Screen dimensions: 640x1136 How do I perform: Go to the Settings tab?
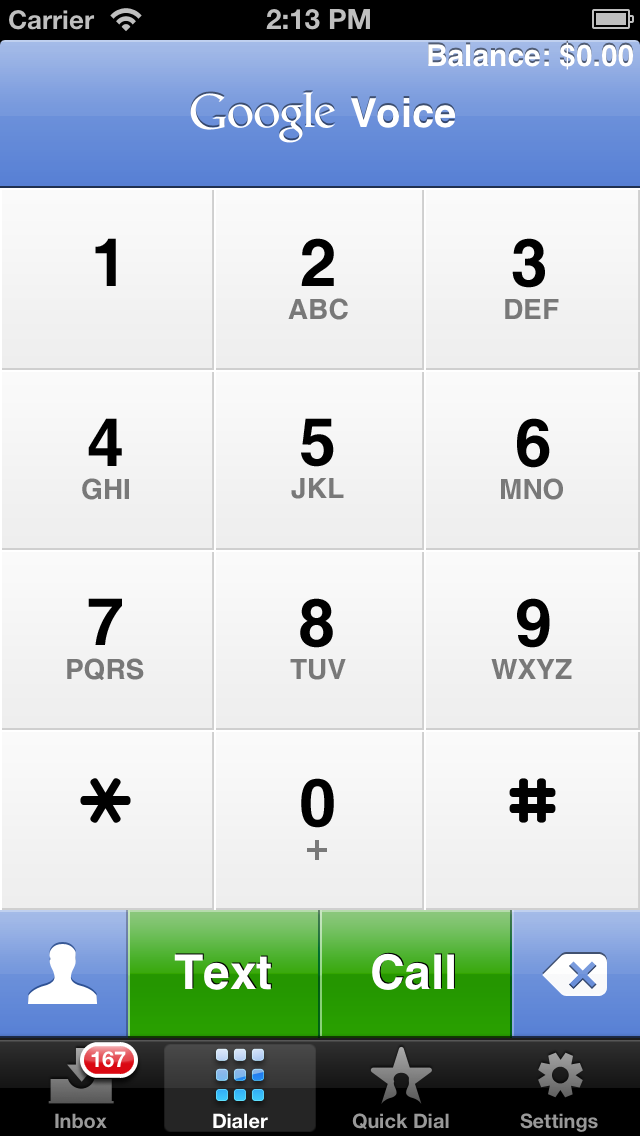pos(559,1089)
